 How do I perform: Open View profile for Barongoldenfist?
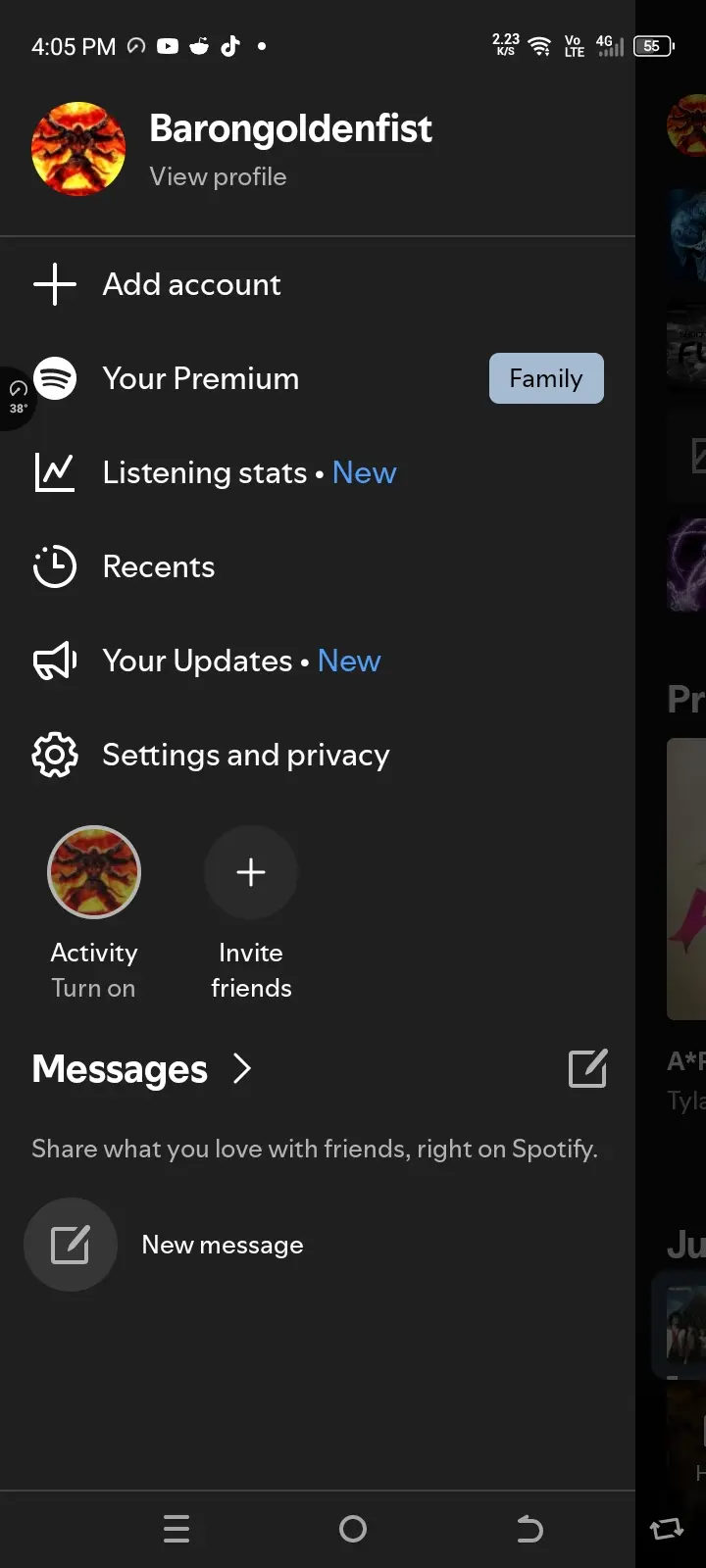[218, 177]
